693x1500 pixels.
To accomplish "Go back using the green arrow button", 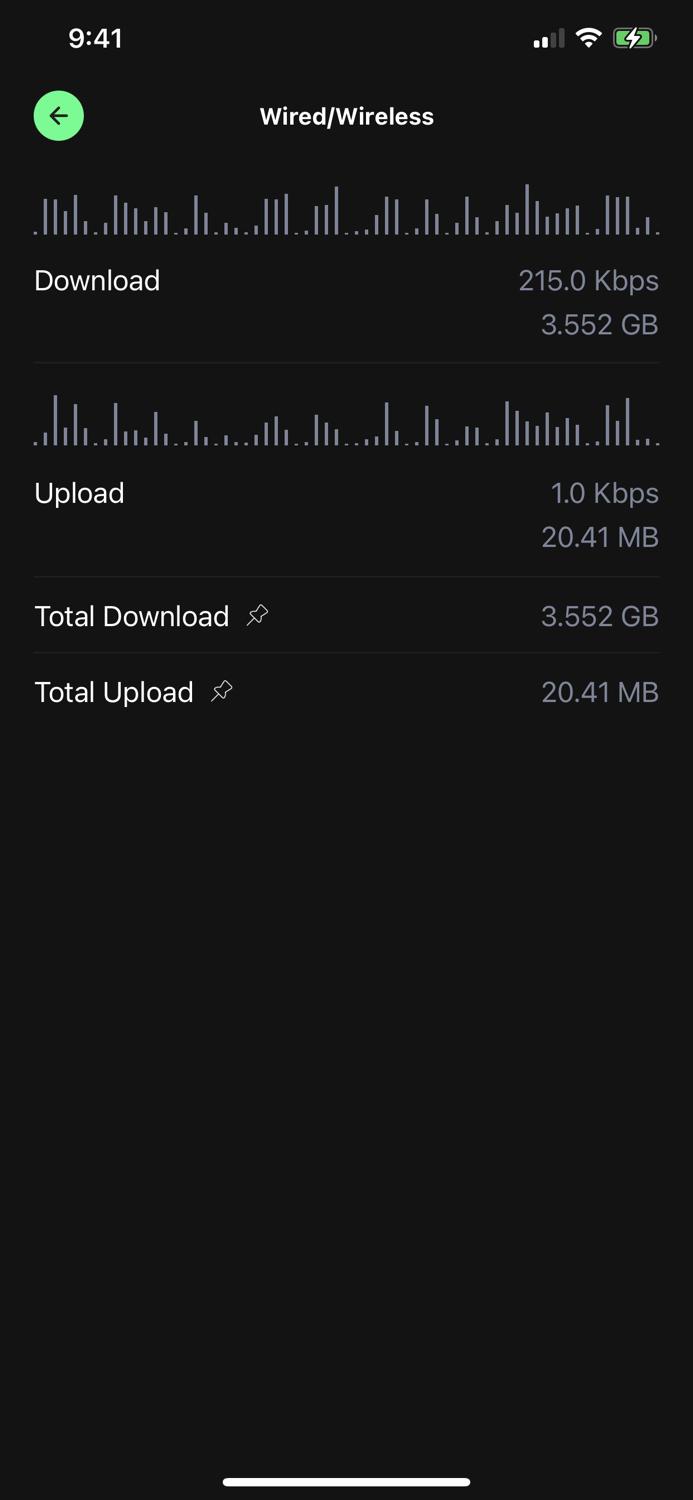I will (59, 116).
